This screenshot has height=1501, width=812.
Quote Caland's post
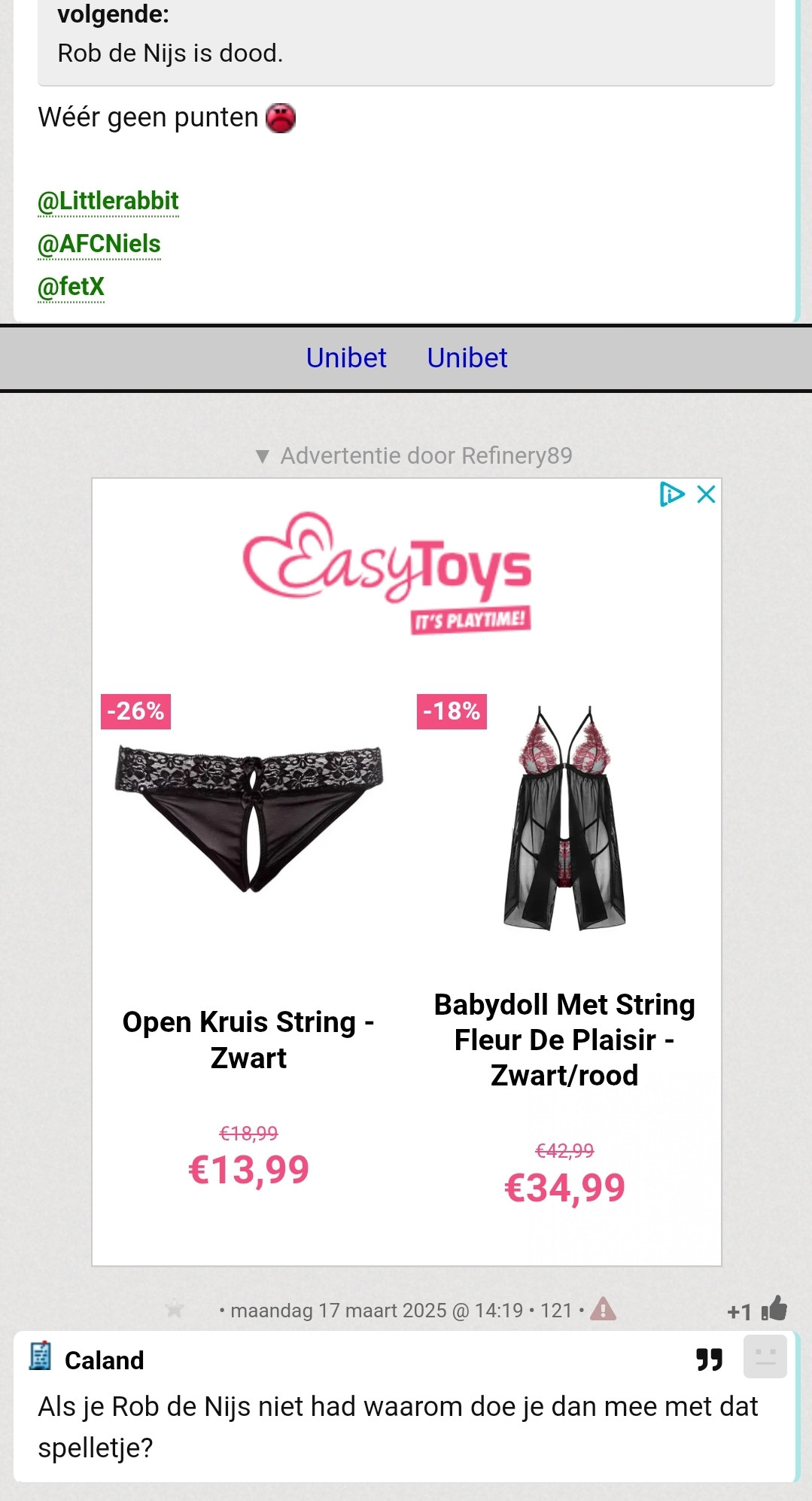click(x=709, y=1359)
